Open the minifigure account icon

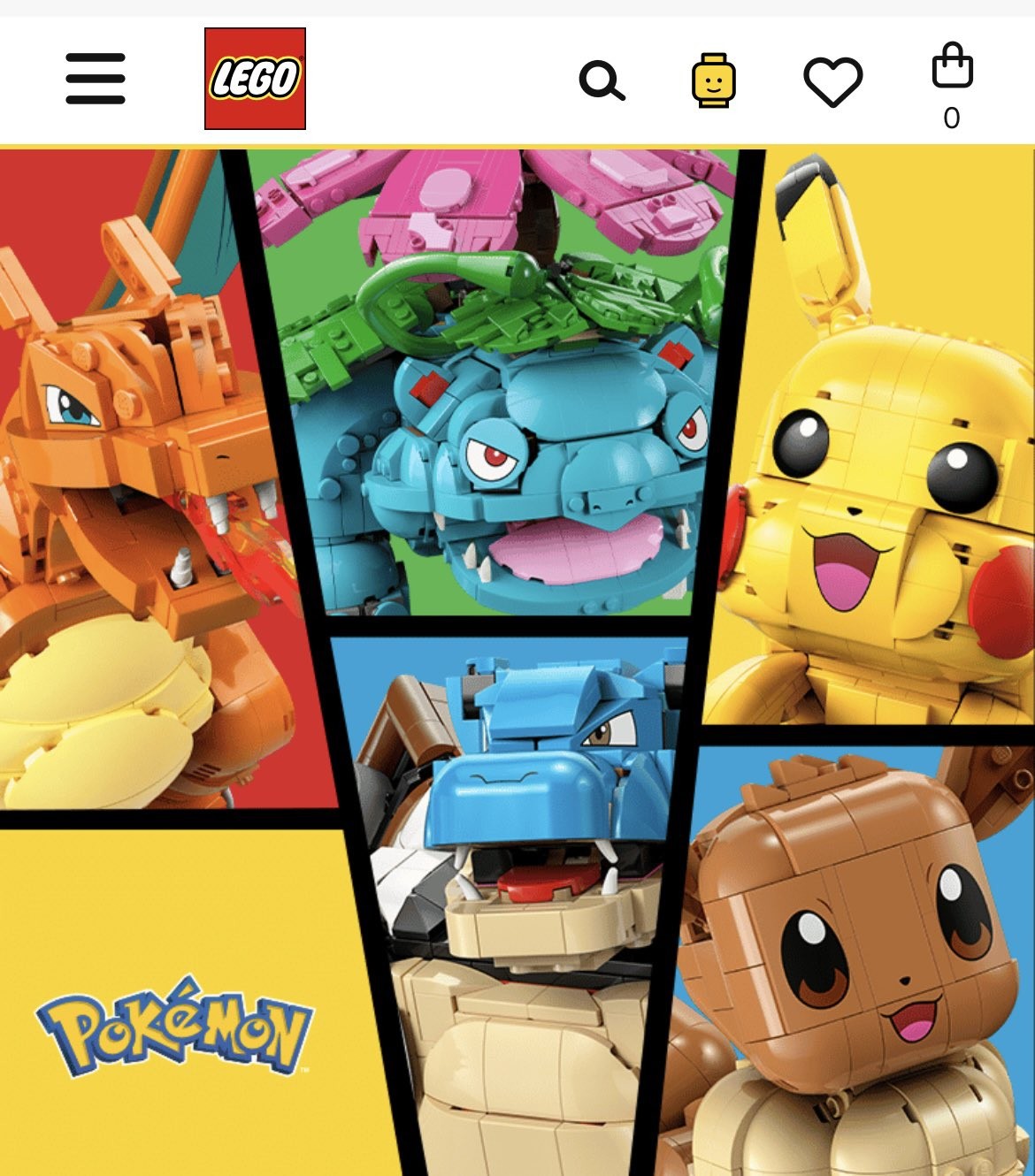713,80
